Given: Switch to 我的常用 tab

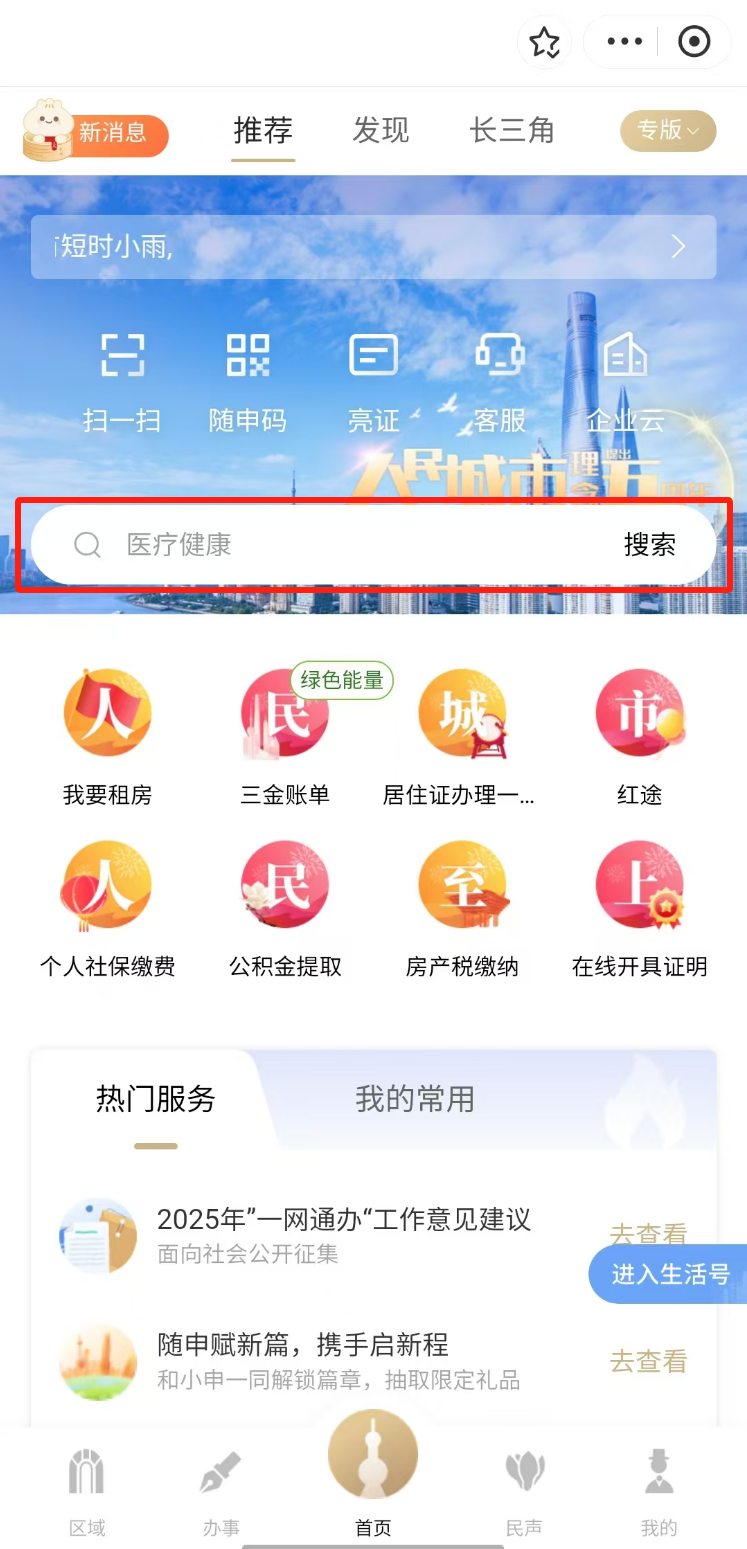Looking at the screenshot, I should [414, 1099].
